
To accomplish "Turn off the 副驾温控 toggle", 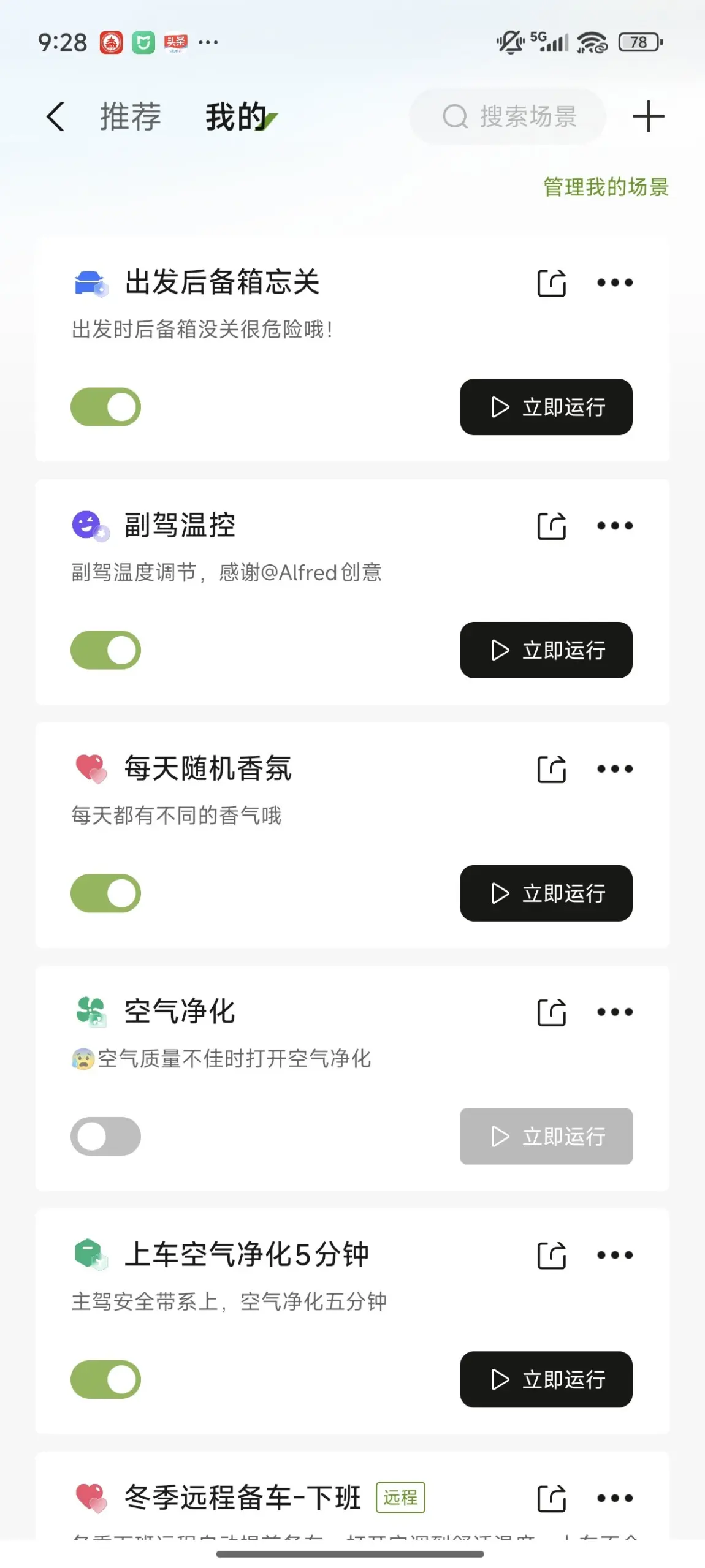I will (105, 650).
